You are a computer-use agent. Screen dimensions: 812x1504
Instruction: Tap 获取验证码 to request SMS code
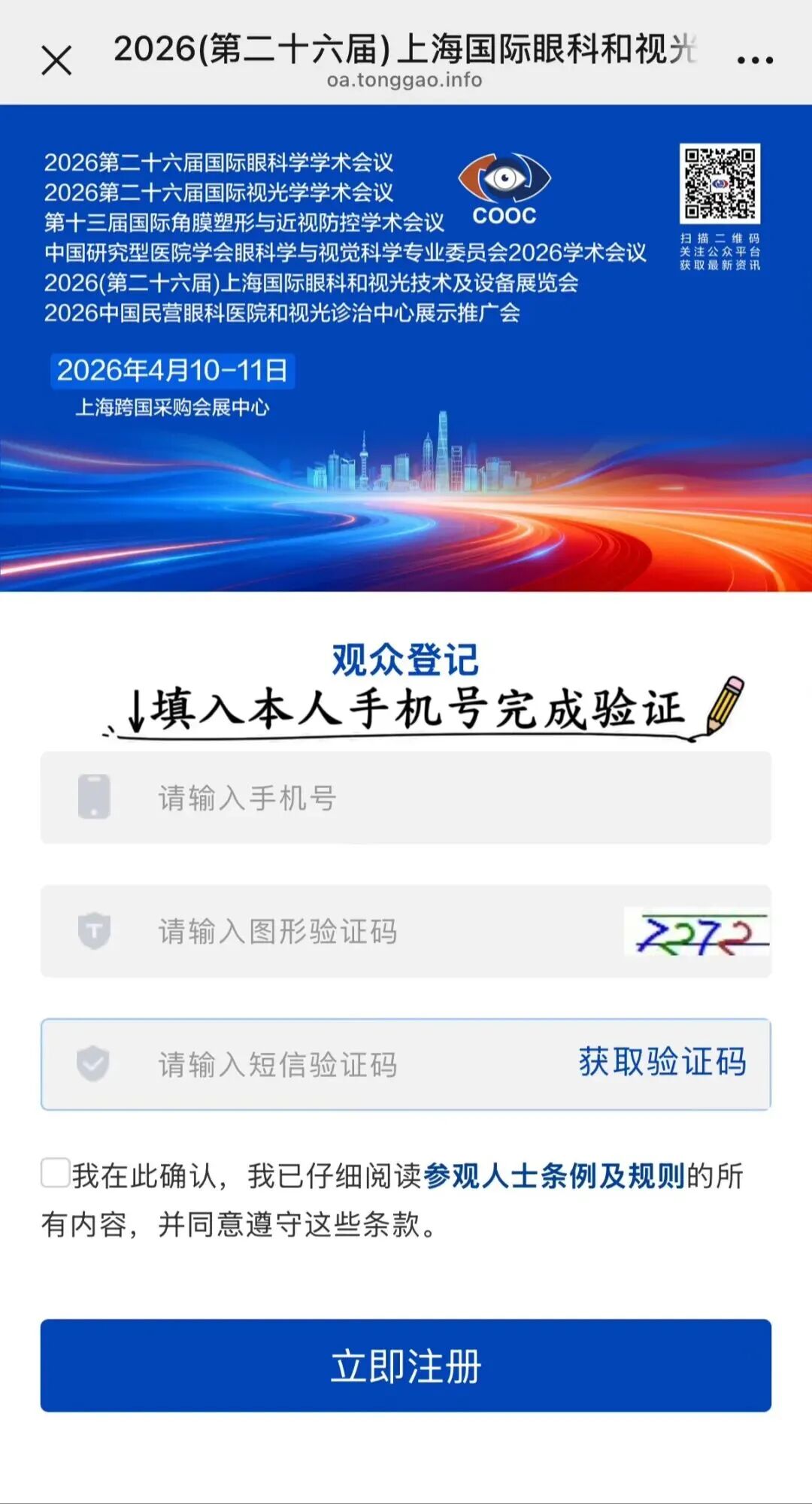coord(662,1062)
